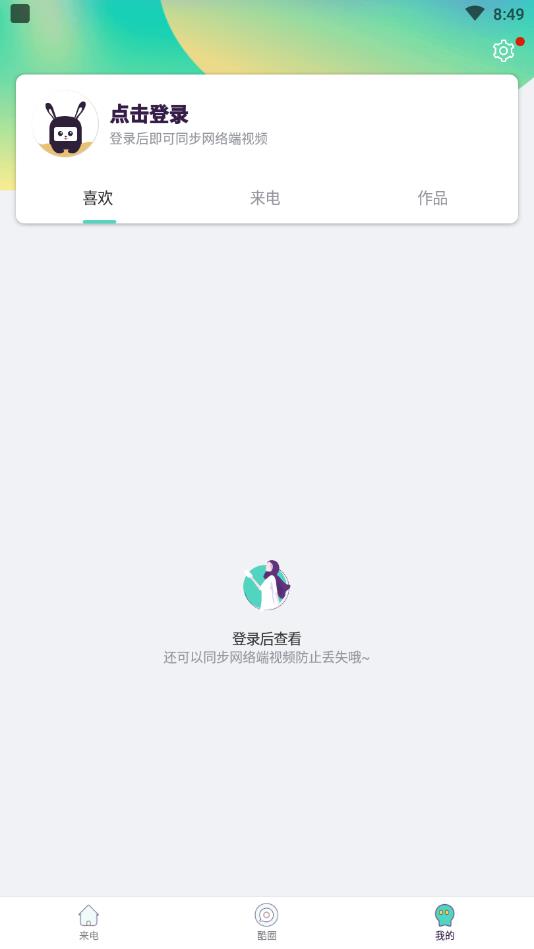Screen dimensions: 534x949
Task: Open 来电 in the bottom navigation
Action: [88, 922]
